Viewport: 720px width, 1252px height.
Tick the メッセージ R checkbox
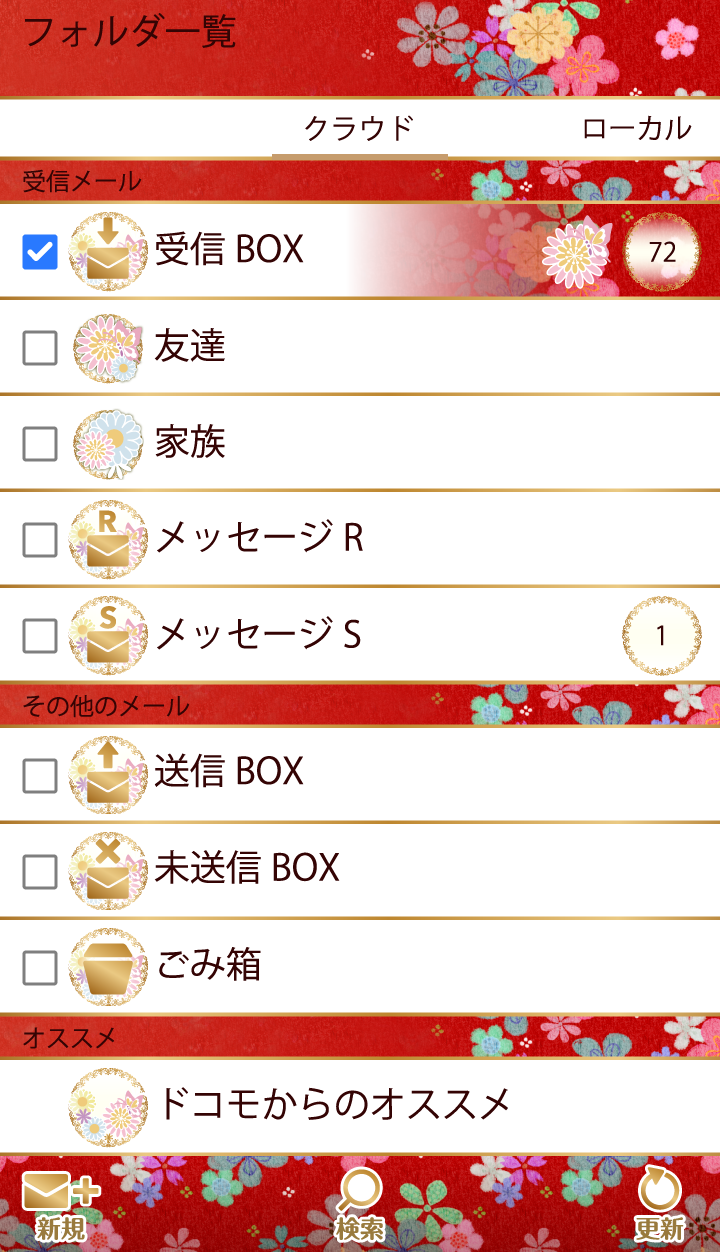40,540
